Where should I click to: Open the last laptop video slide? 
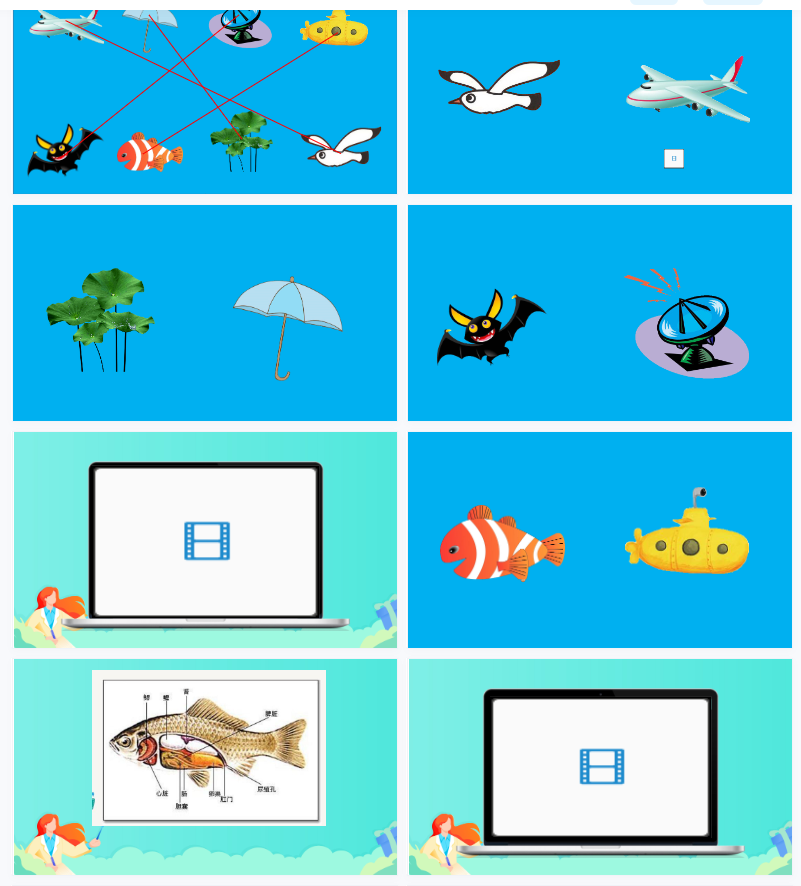point(599,766)
